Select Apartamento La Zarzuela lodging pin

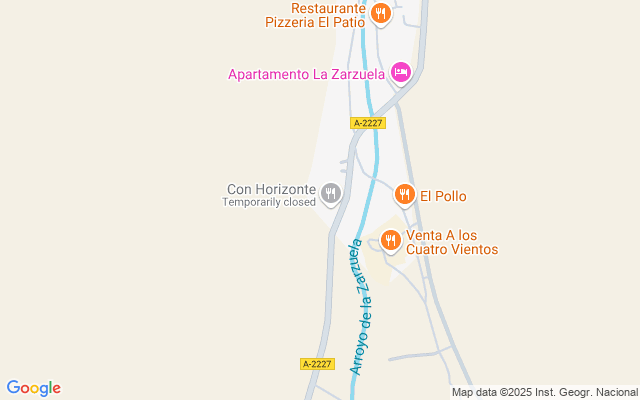pyautogui.click(x=400, y=72)
